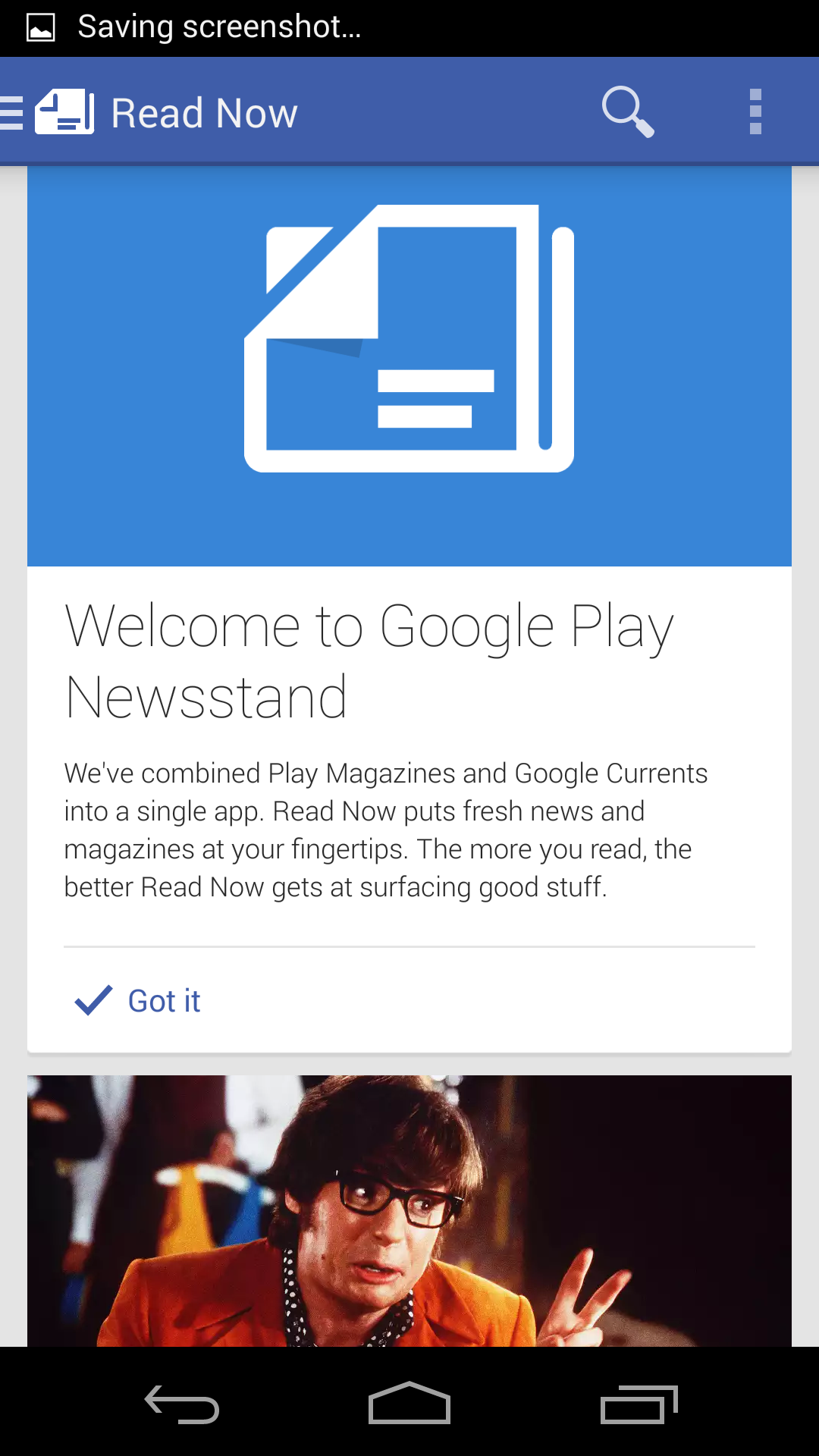Open the navigation drawer menu
Viewport: 819px width, 1456px height.
tap(47, 112)
